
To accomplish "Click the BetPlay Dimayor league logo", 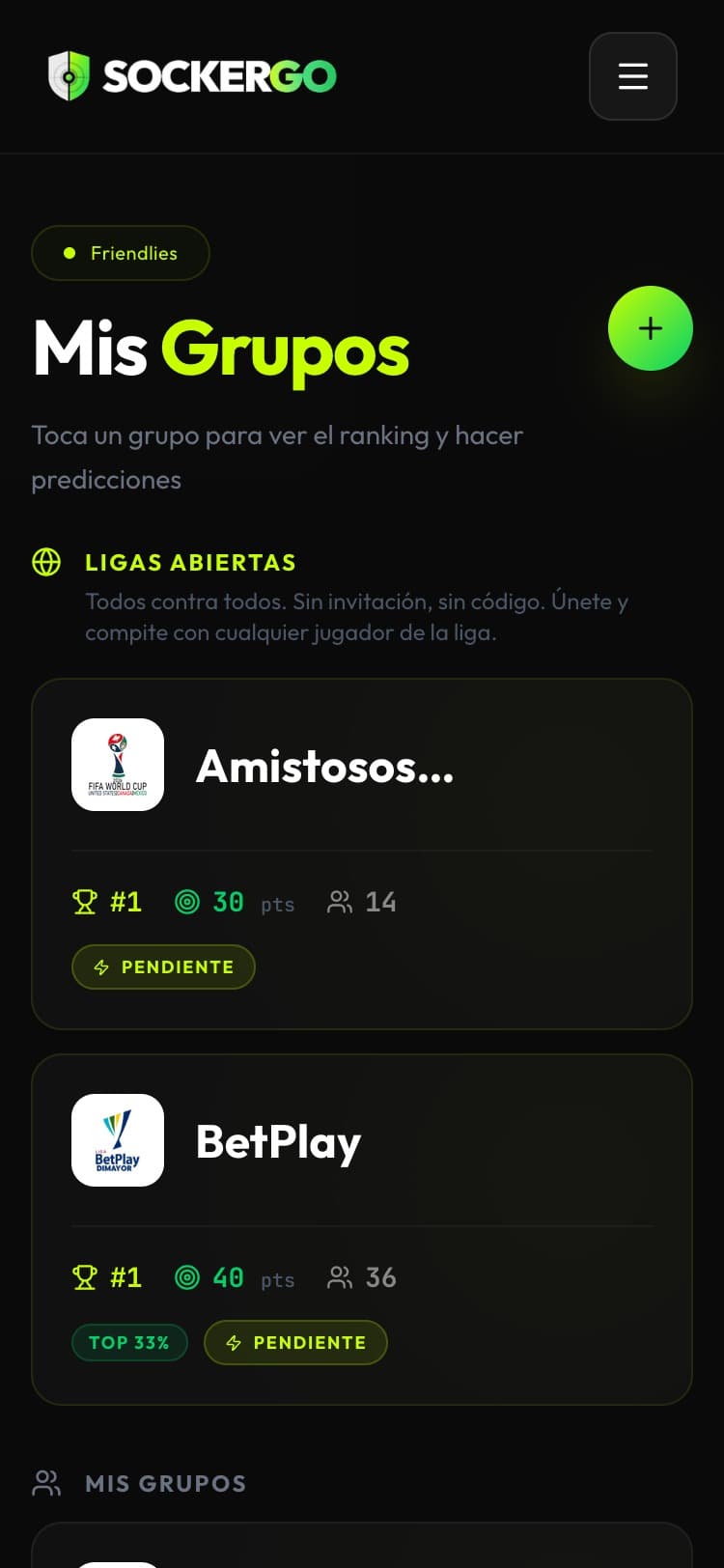I will tap(118, 1140).
